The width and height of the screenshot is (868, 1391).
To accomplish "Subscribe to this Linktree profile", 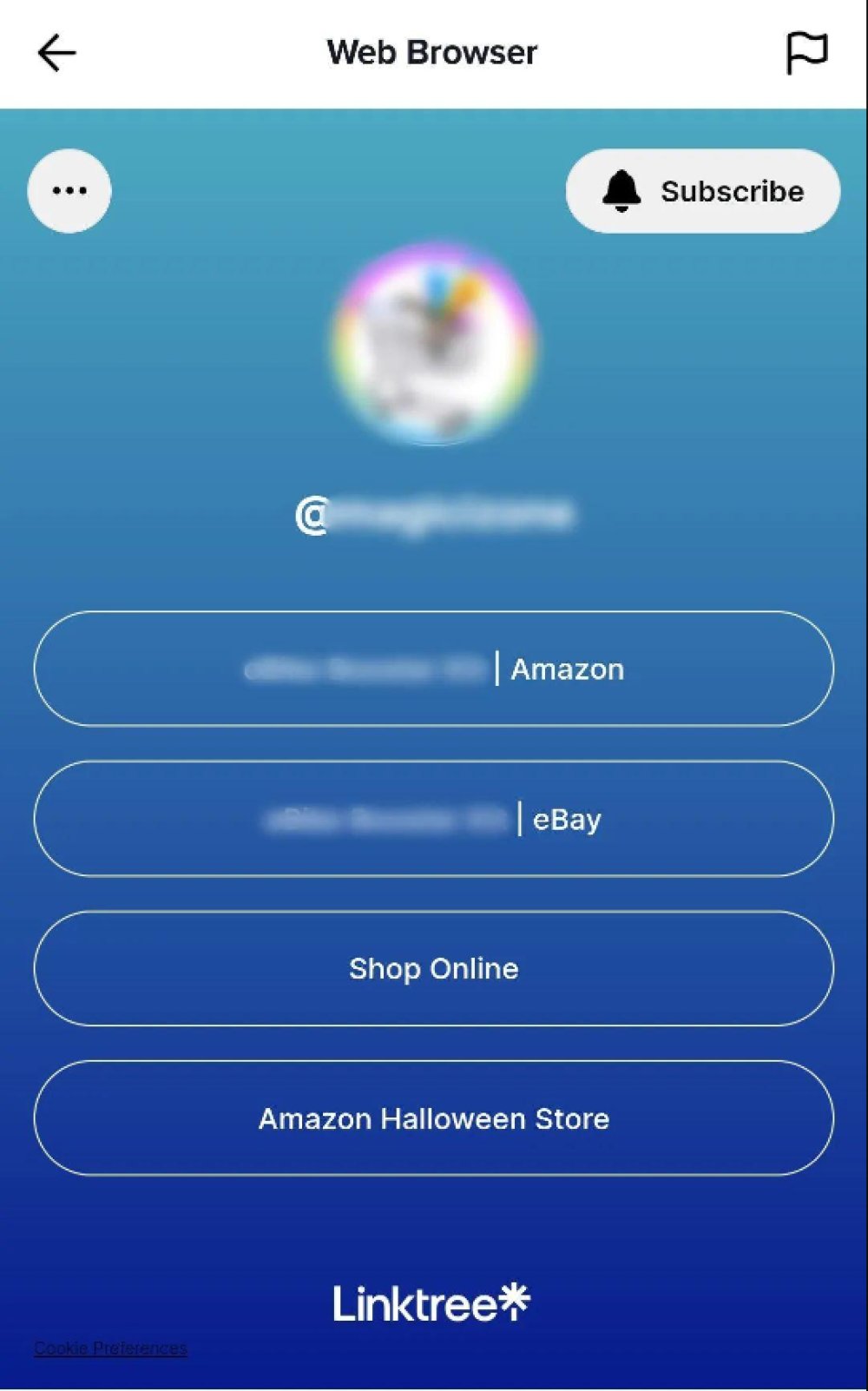I will (702, 191).
